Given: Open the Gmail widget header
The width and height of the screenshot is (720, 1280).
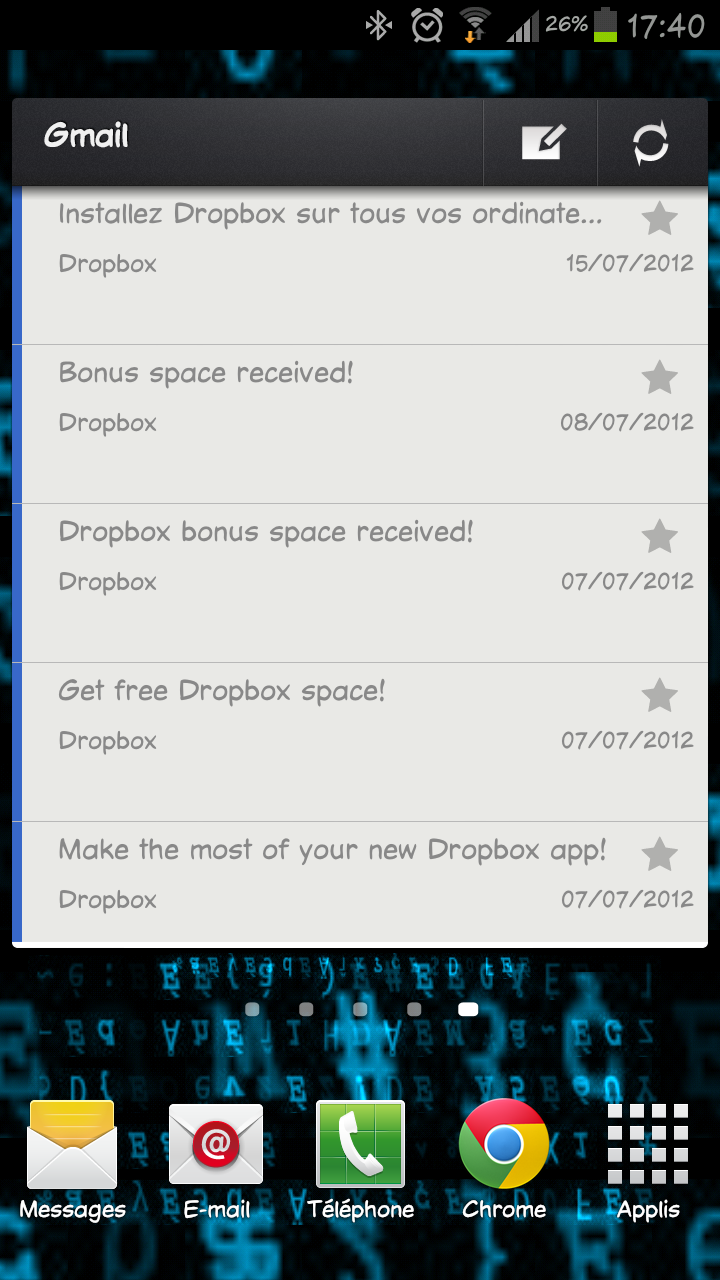Looking at the screenshot, I should click(x=87, y=137).
